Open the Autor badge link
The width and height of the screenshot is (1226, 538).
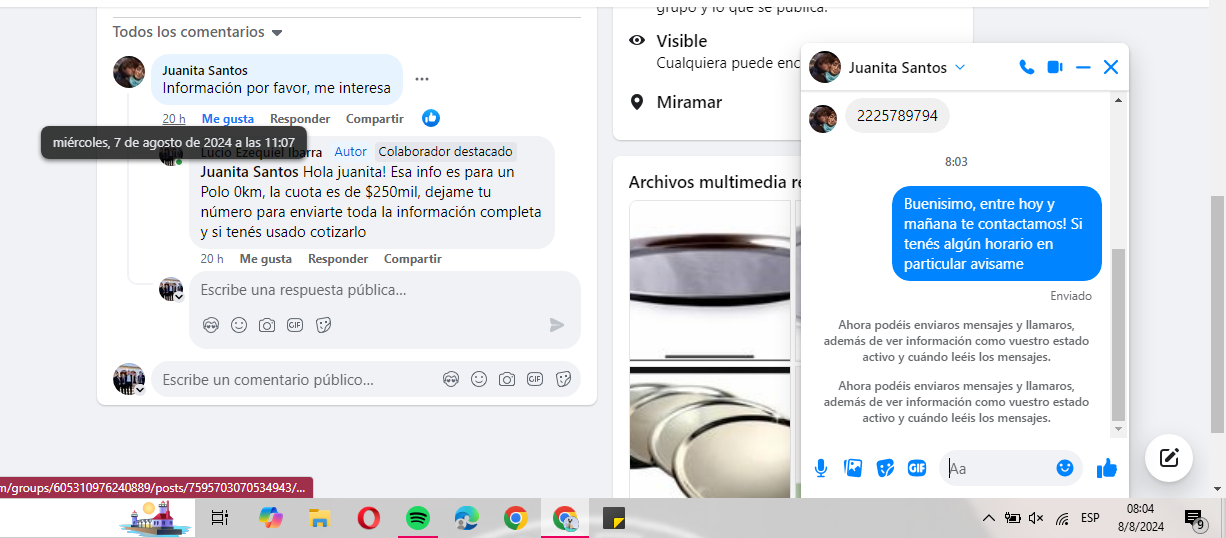(350, 152)
